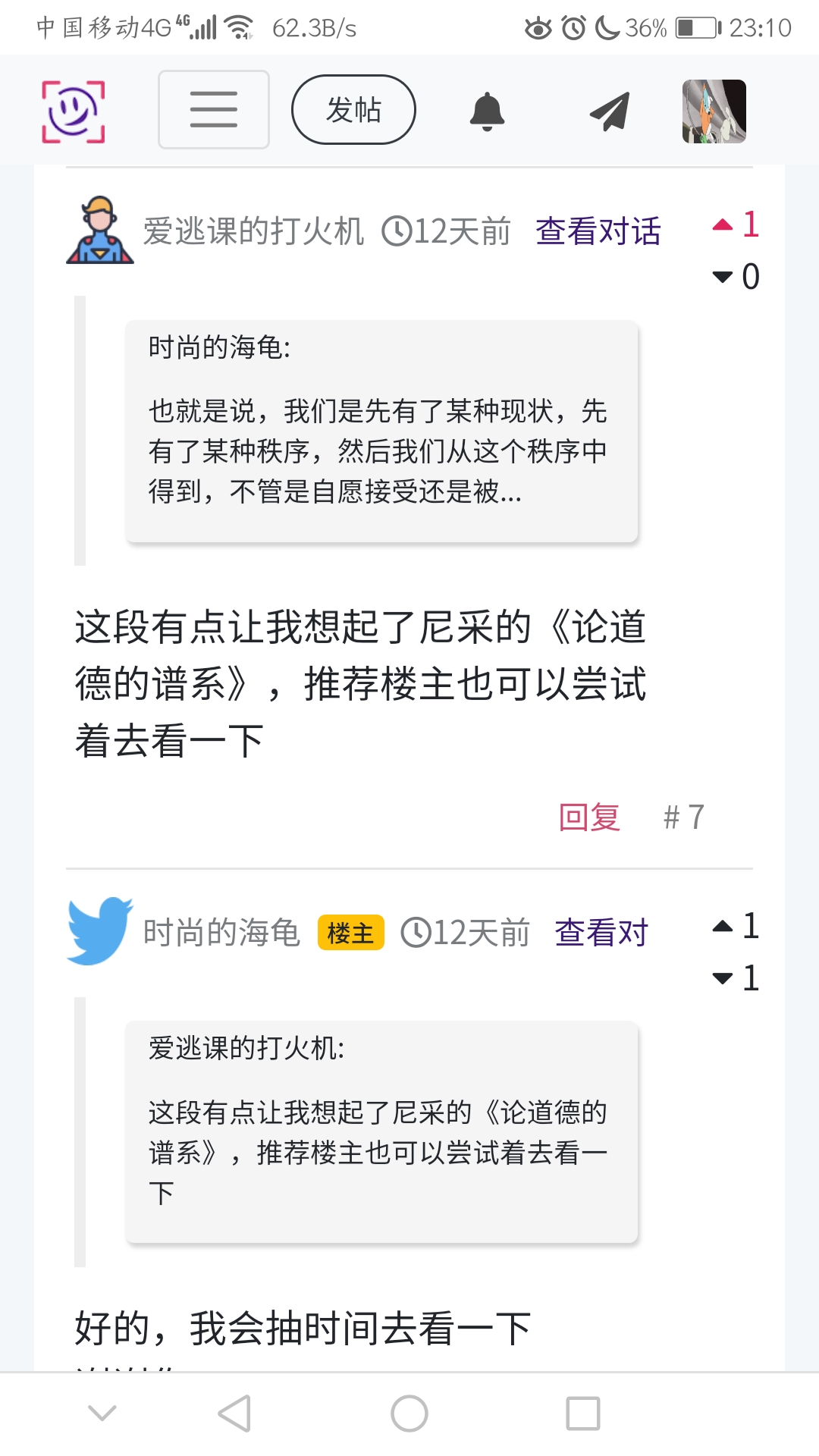
Task: Downvote 时尚的海龟's reply
Action: click(723, 978)
